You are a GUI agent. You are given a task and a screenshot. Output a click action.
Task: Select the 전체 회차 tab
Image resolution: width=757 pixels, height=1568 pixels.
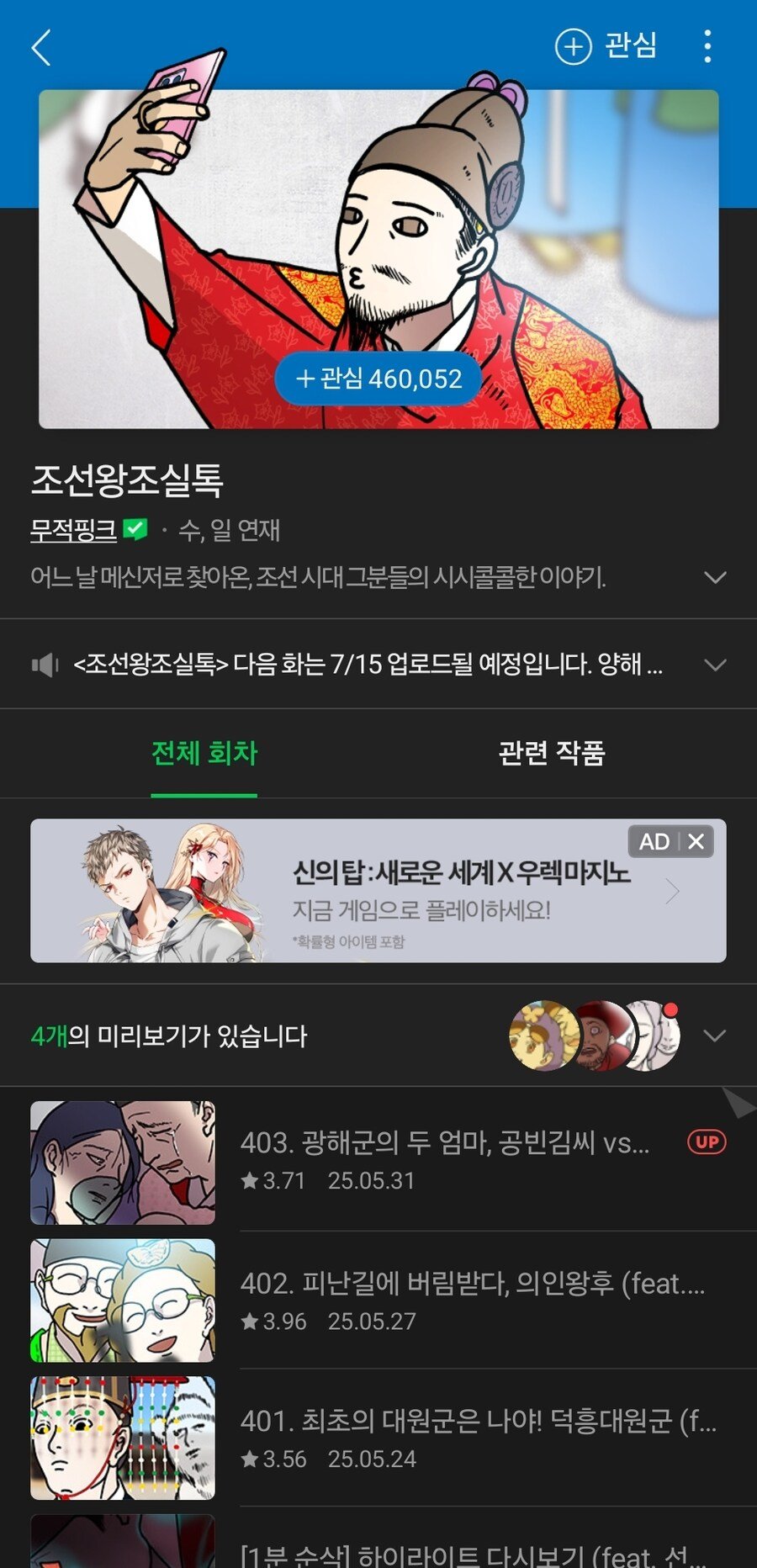pyautogui.click(x=204, y=753)
